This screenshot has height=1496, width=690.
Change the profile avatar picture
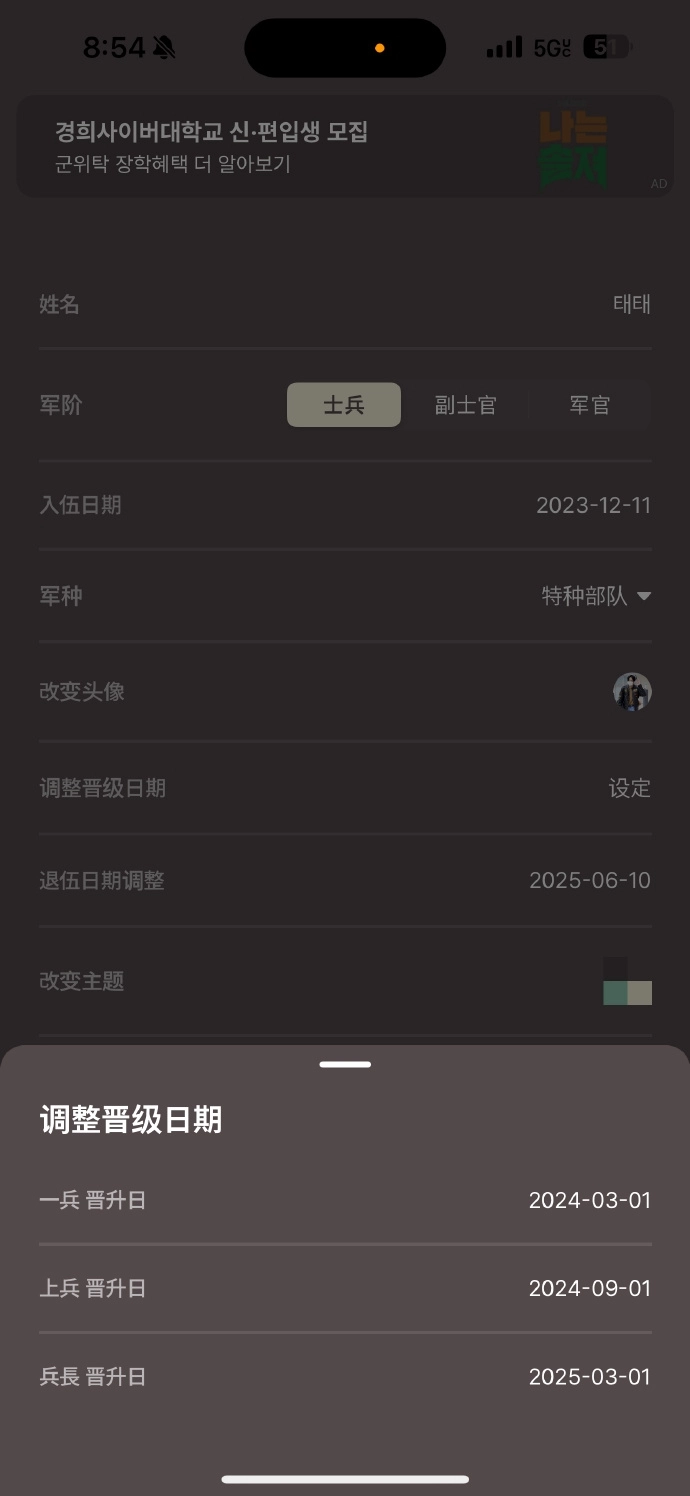(632, 692)
